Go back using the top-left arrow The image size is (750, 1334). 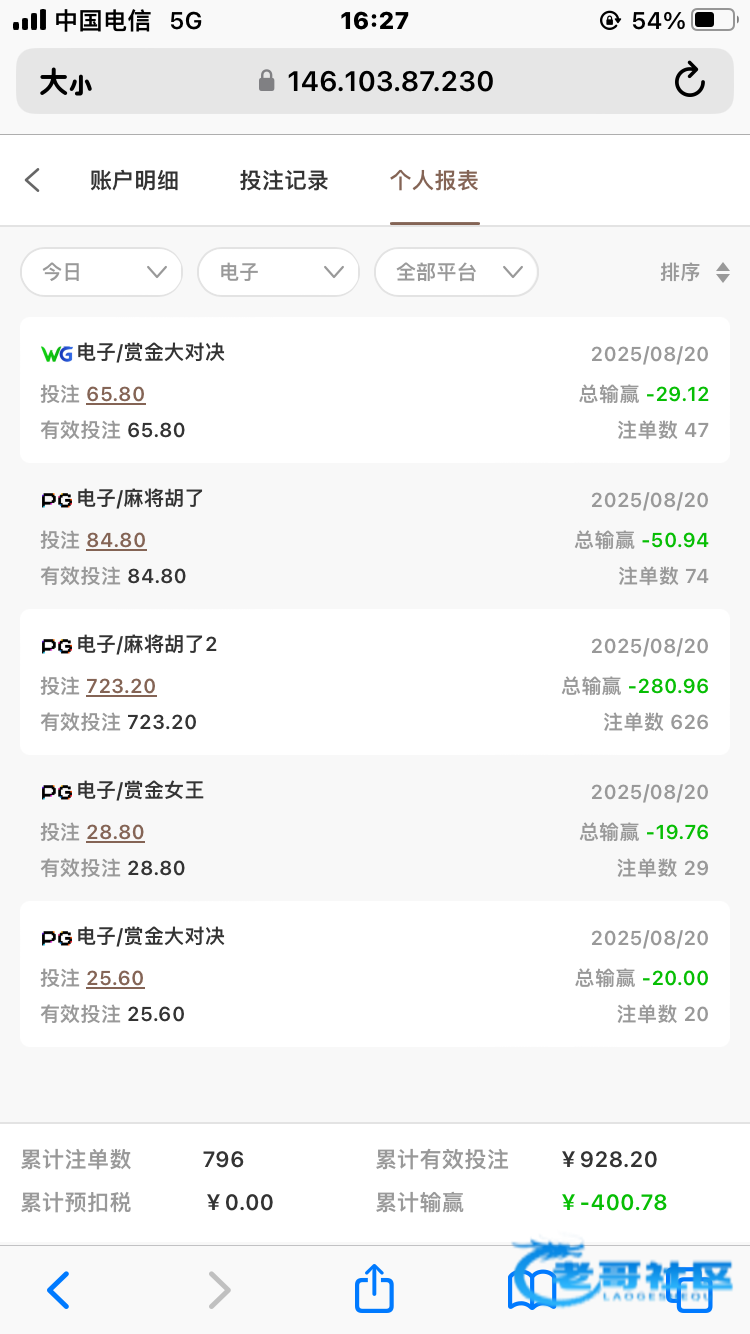pyautogui.click(x=32, y=180)
